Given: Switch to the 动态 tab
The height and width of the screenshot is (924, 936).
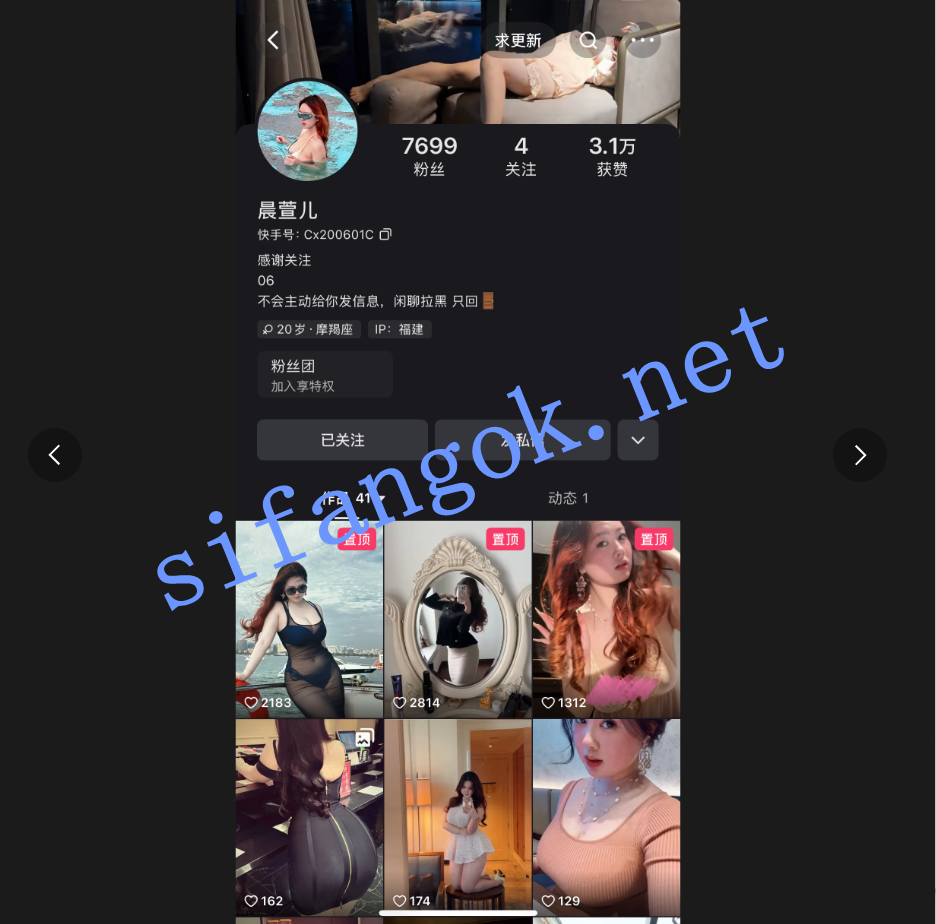Looking at the screenshot, I should tap(568, 498).
